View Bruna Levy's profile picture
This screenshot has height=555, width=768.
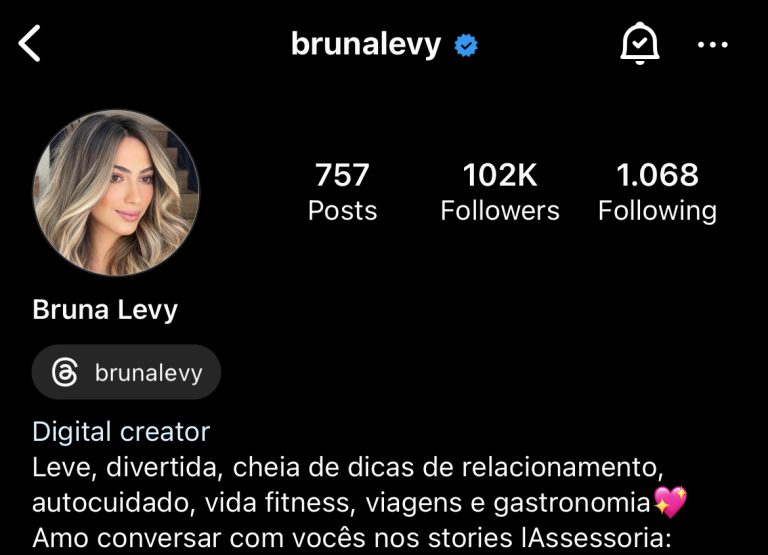pyautogui.click(x=116, y=193)
